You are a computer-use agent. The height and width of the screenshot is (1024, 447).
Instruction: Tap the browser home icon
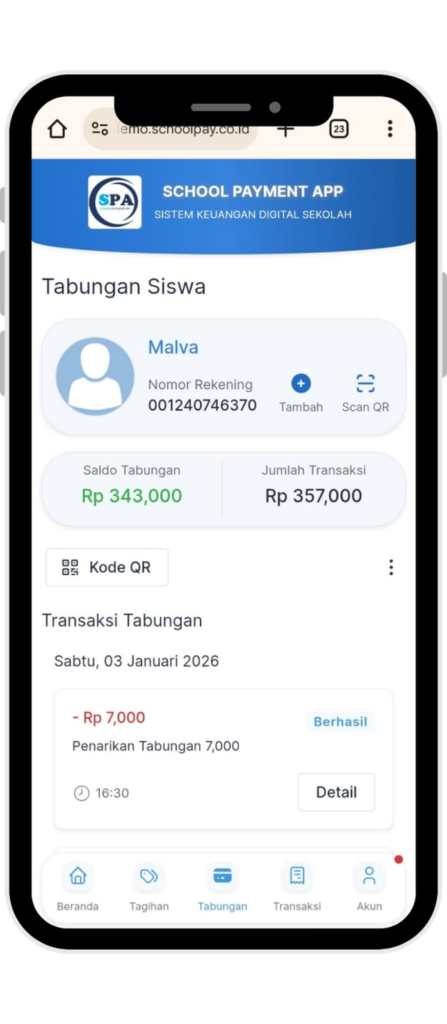(x=58, y=129)
